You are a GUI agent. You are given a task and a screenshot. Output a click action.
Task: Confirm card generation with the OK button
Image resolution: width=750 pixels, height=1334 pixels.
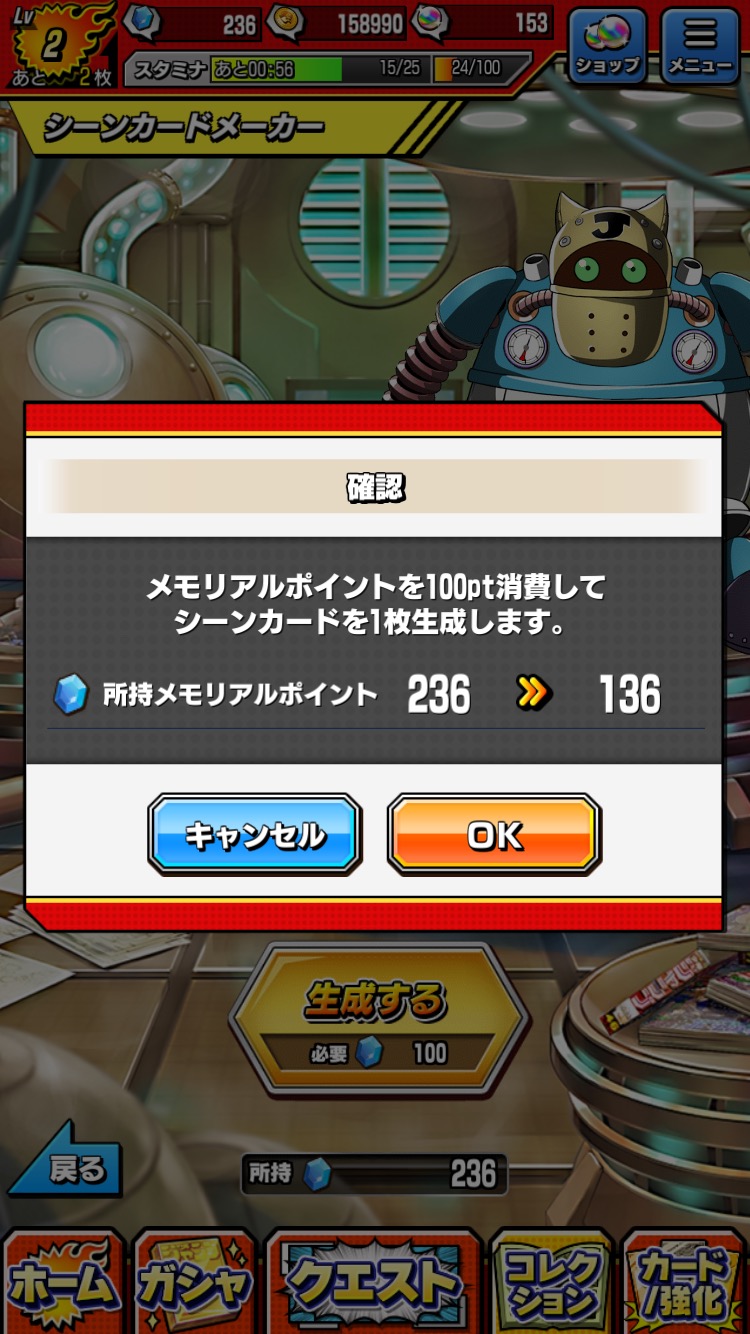494,834
